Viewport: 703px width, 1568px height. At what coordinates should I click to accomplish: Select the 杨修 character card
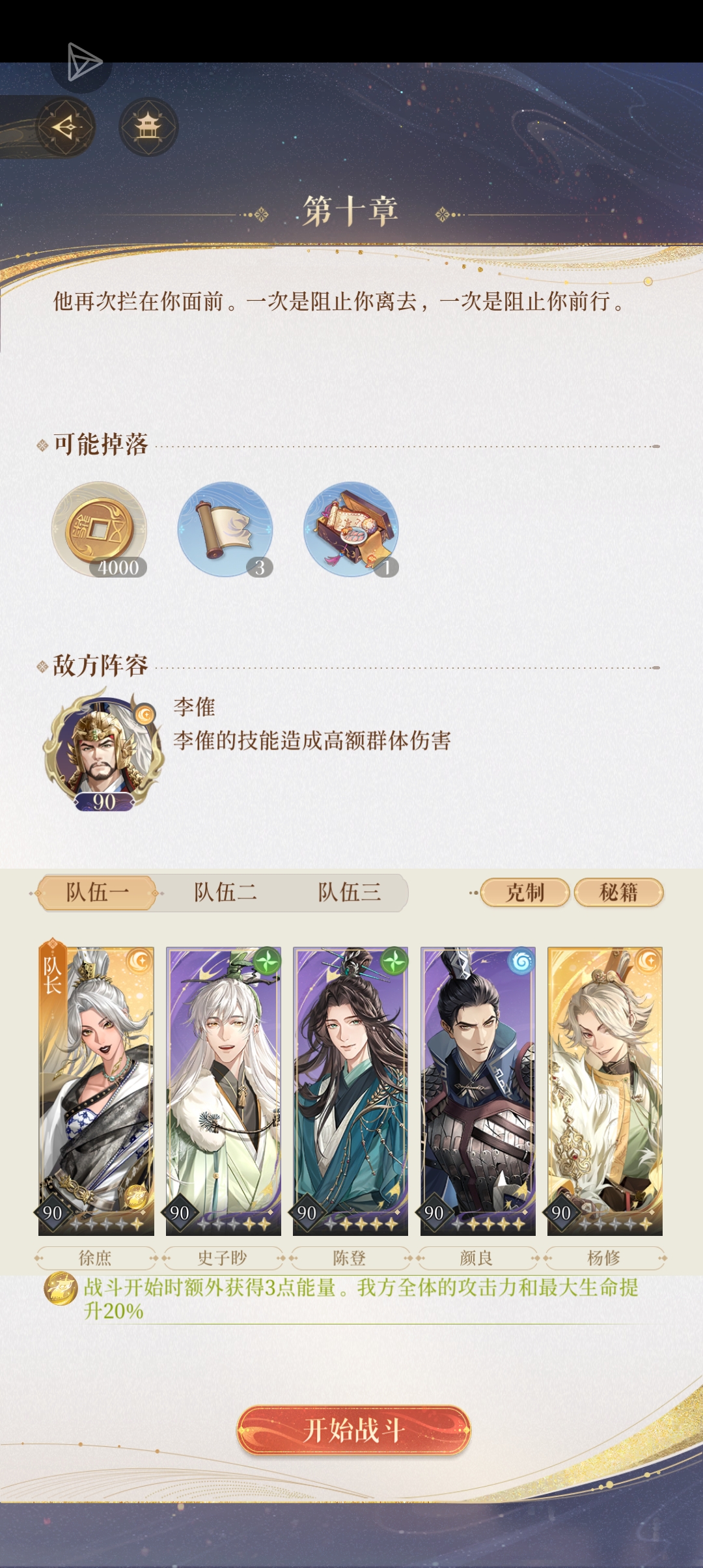pyautogui.click(x=605, y=1091)
